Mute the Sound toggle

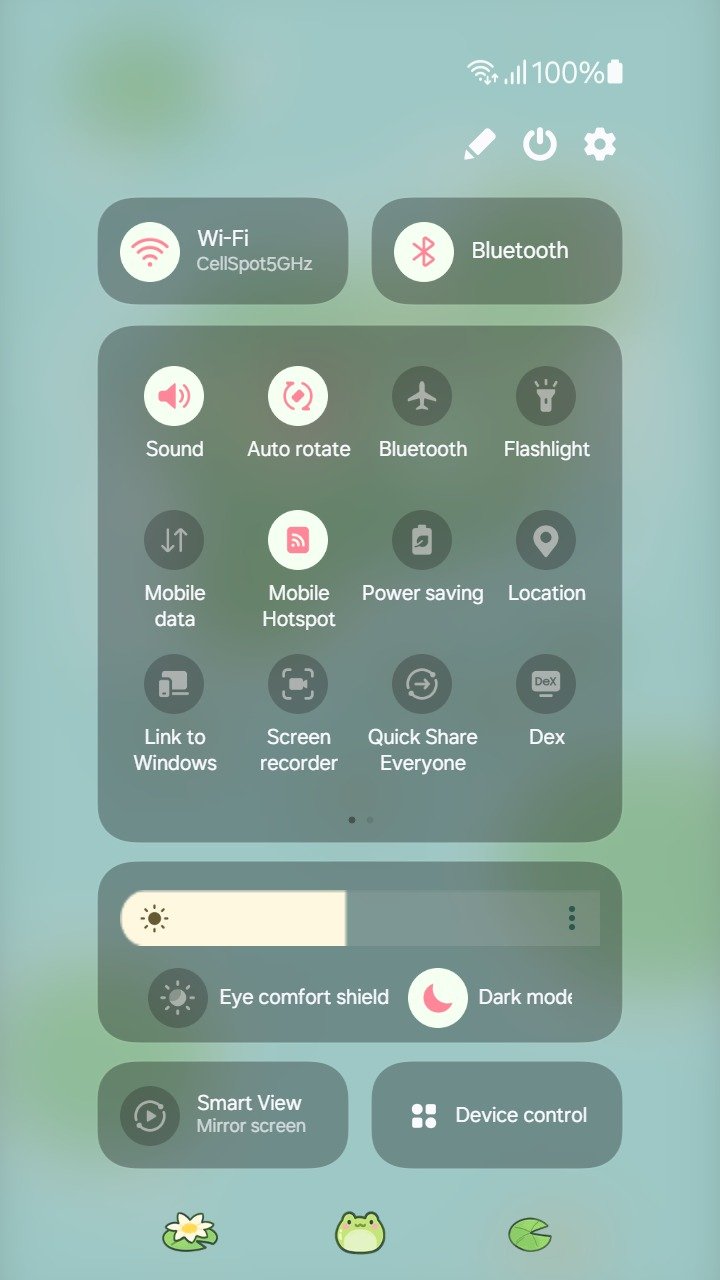click(x=174, y=396)
